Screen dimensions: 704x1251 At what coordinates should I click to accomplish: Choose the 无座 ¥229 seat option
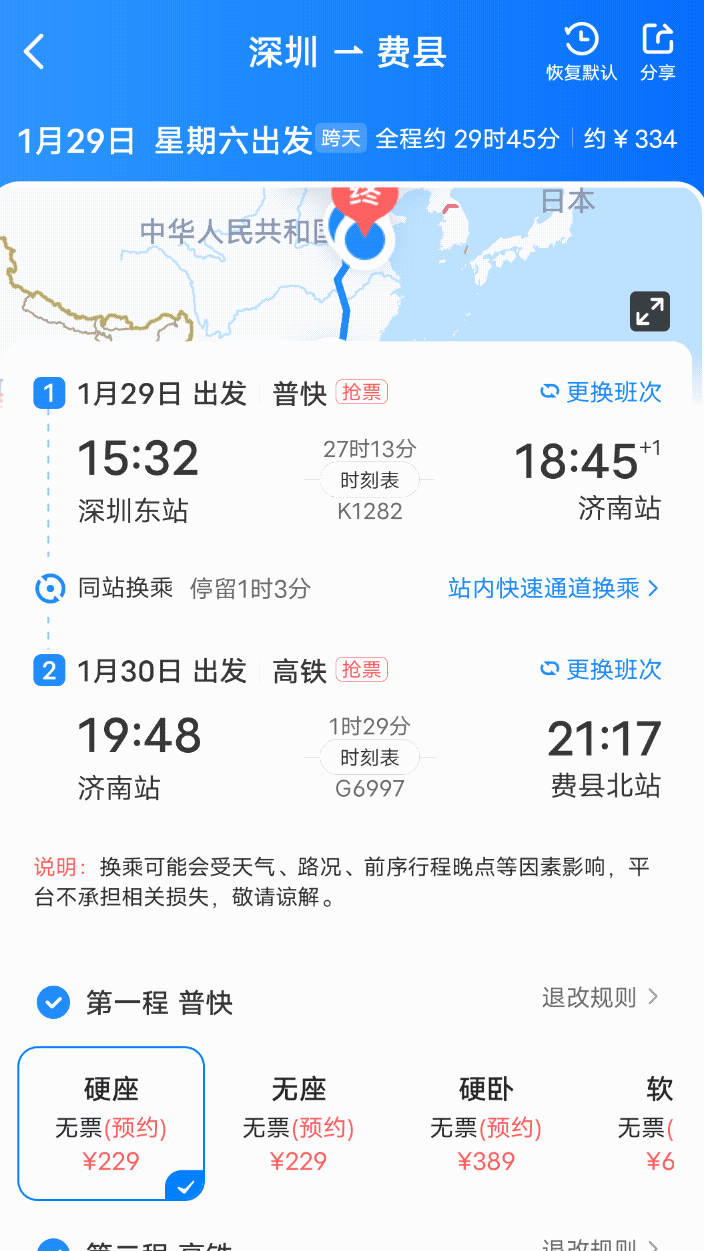(x=299, y=1123)
